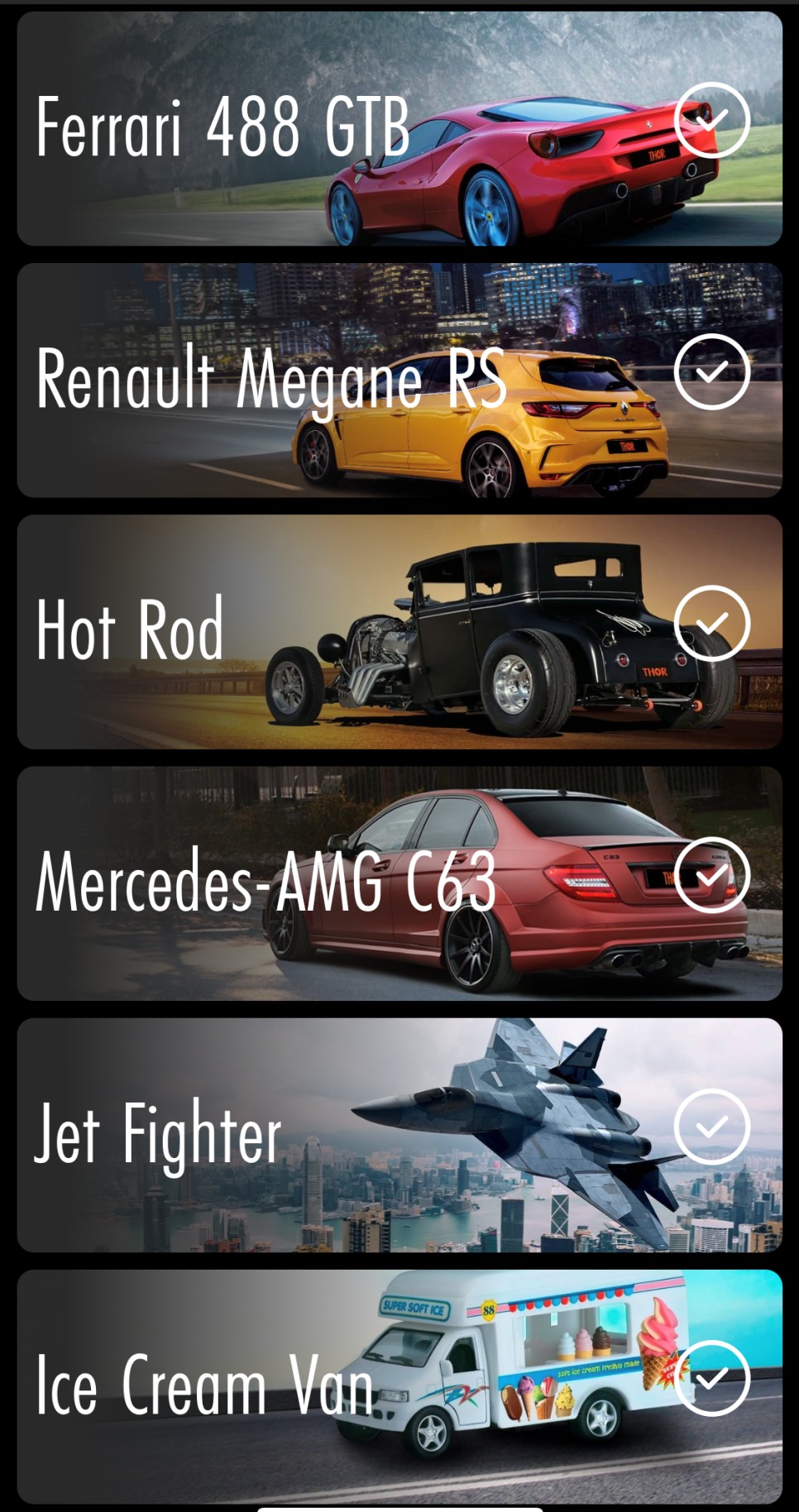The width and height of the screenshot is (799, 1512).
Task: Tap the Ice Cream Van check circle
Action: click(x=711, y=1379)
